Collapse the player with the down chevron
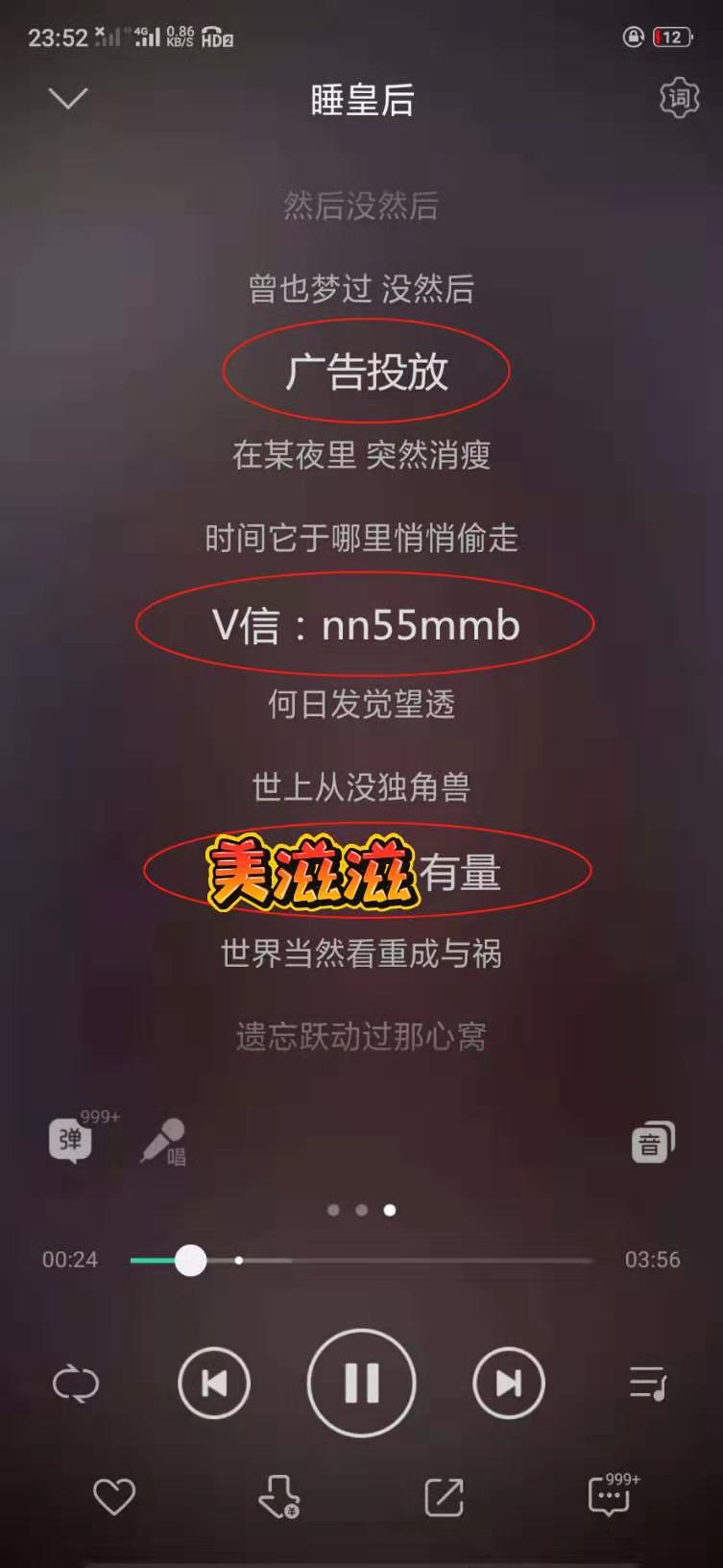This screenshot has width=723, height=1568. [x=68, y=99]
